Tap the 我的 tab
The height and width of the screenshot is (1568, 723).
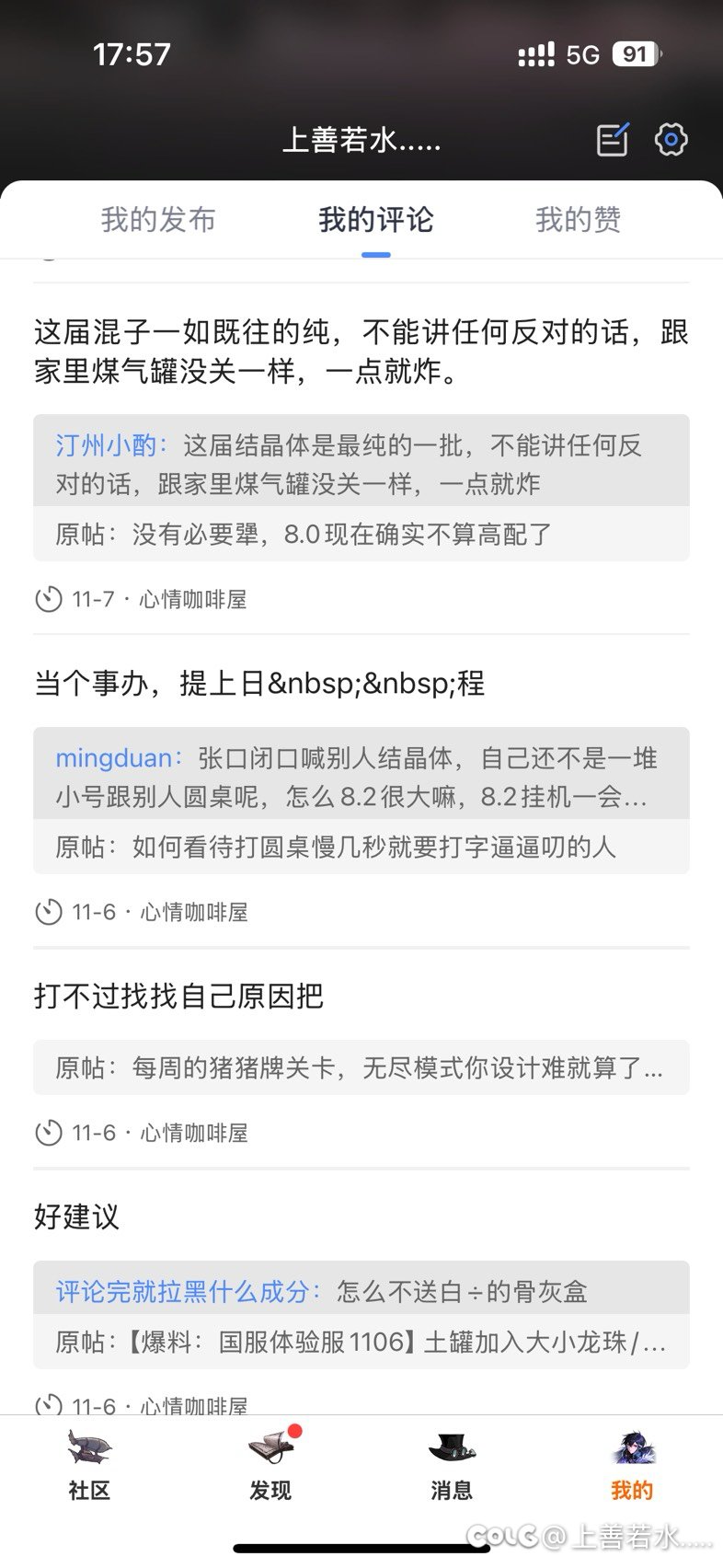(632, 1465)
